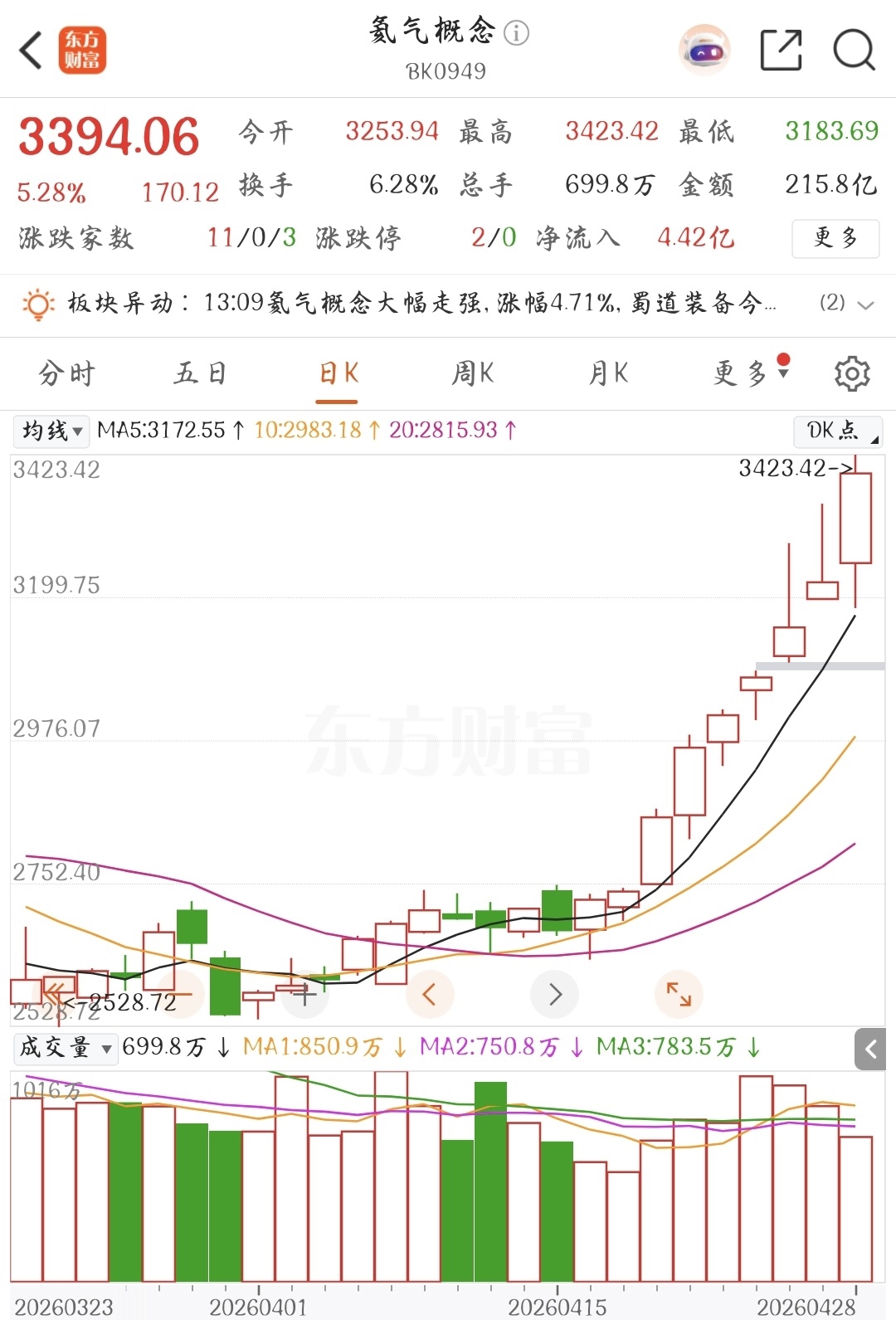Move chart to the previous candle
Viewport: 896px width, 1320px height.
(x=430, y=993)
